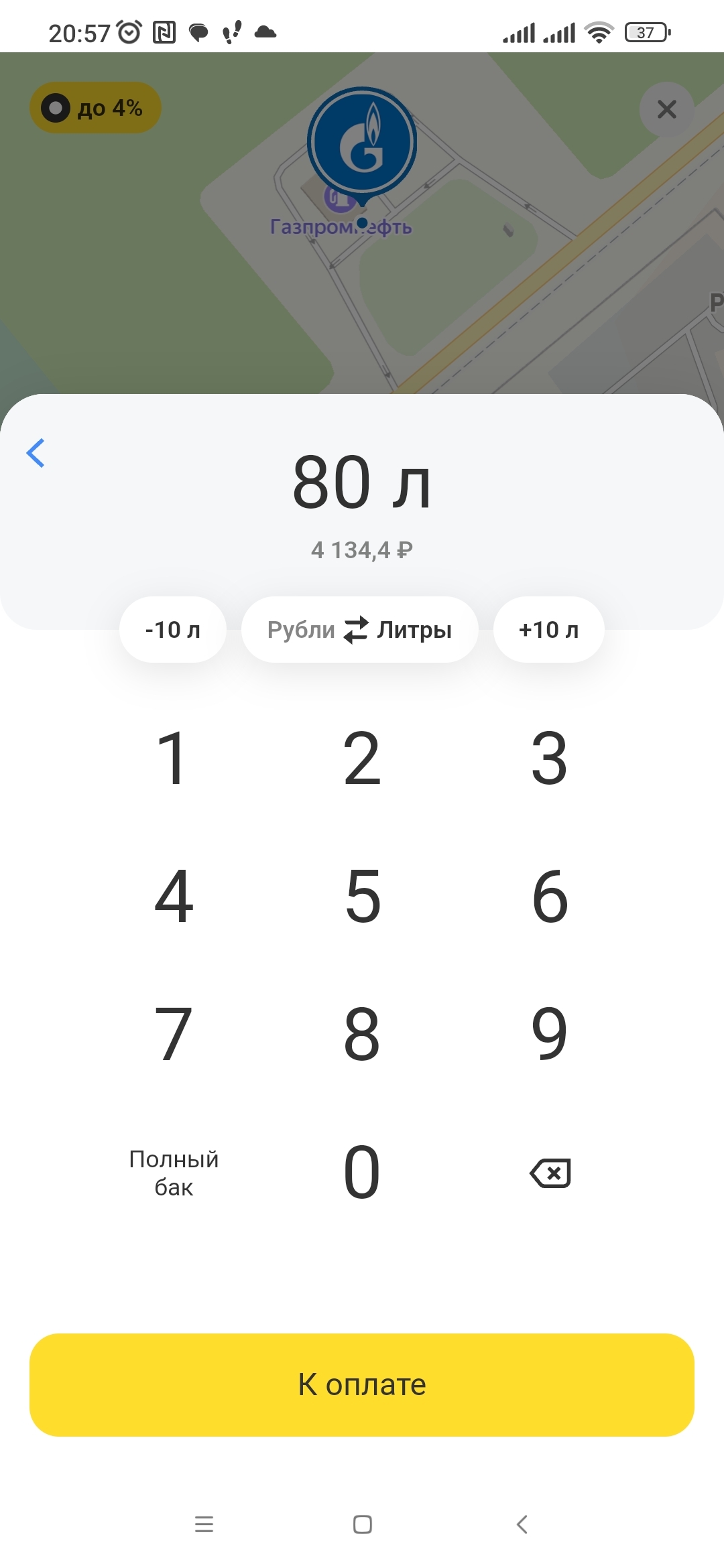
Task: Enter digit 1 on the keypad
Action: (173, 759)
